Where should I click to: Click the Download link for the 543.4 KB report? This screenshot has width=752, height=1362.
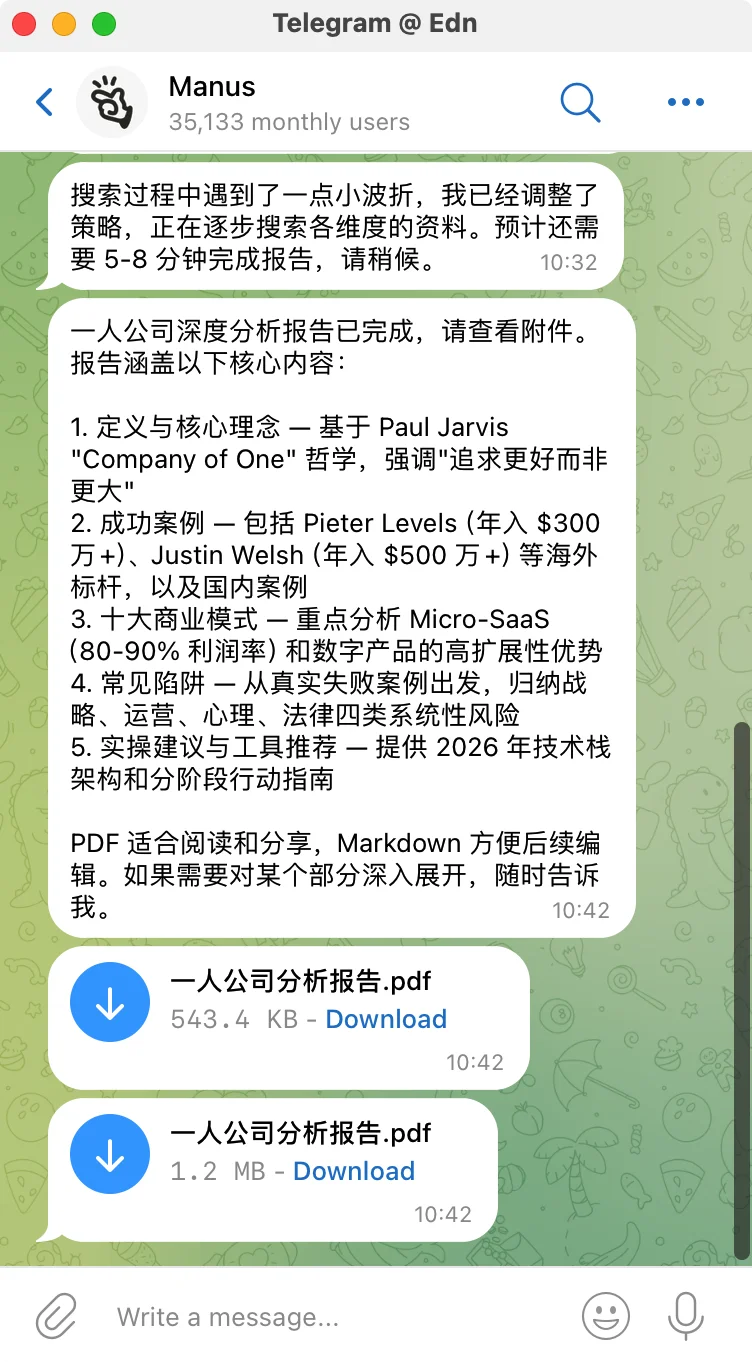click(386, 1019)
